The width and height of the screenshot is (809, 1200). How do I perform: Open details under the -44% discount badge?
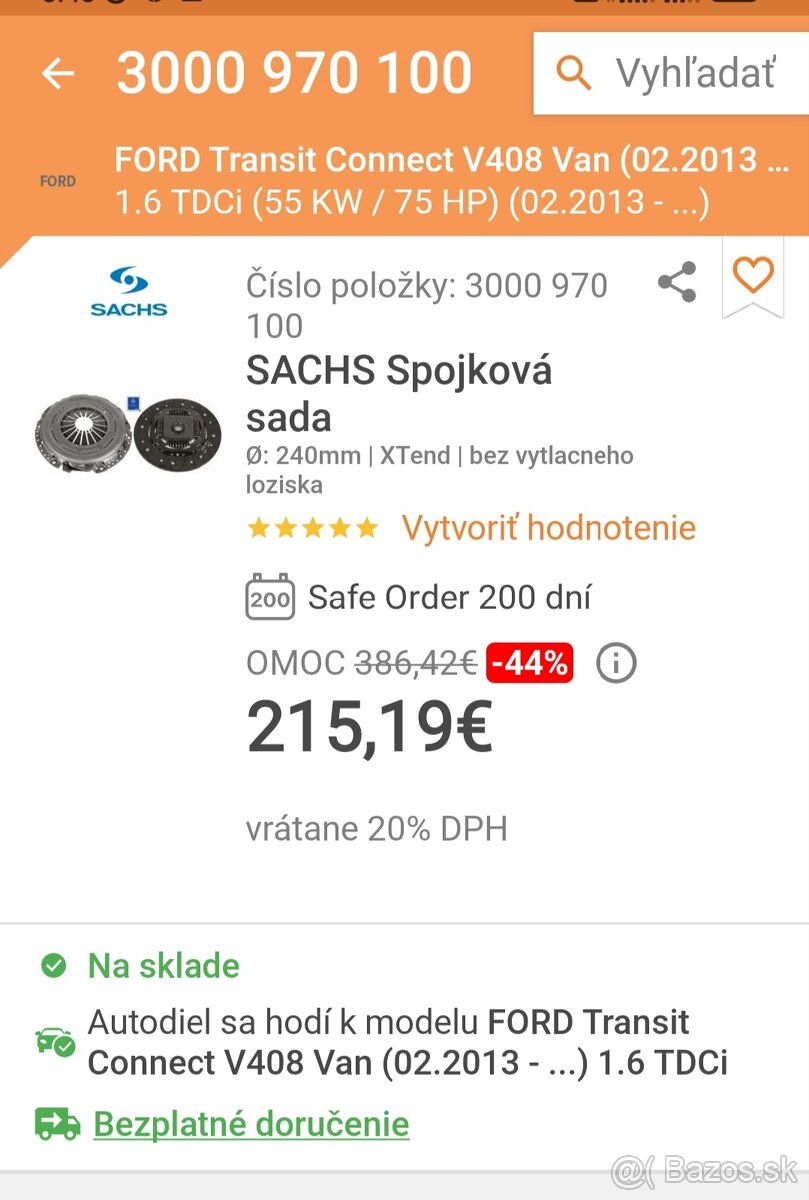point(528,662)
